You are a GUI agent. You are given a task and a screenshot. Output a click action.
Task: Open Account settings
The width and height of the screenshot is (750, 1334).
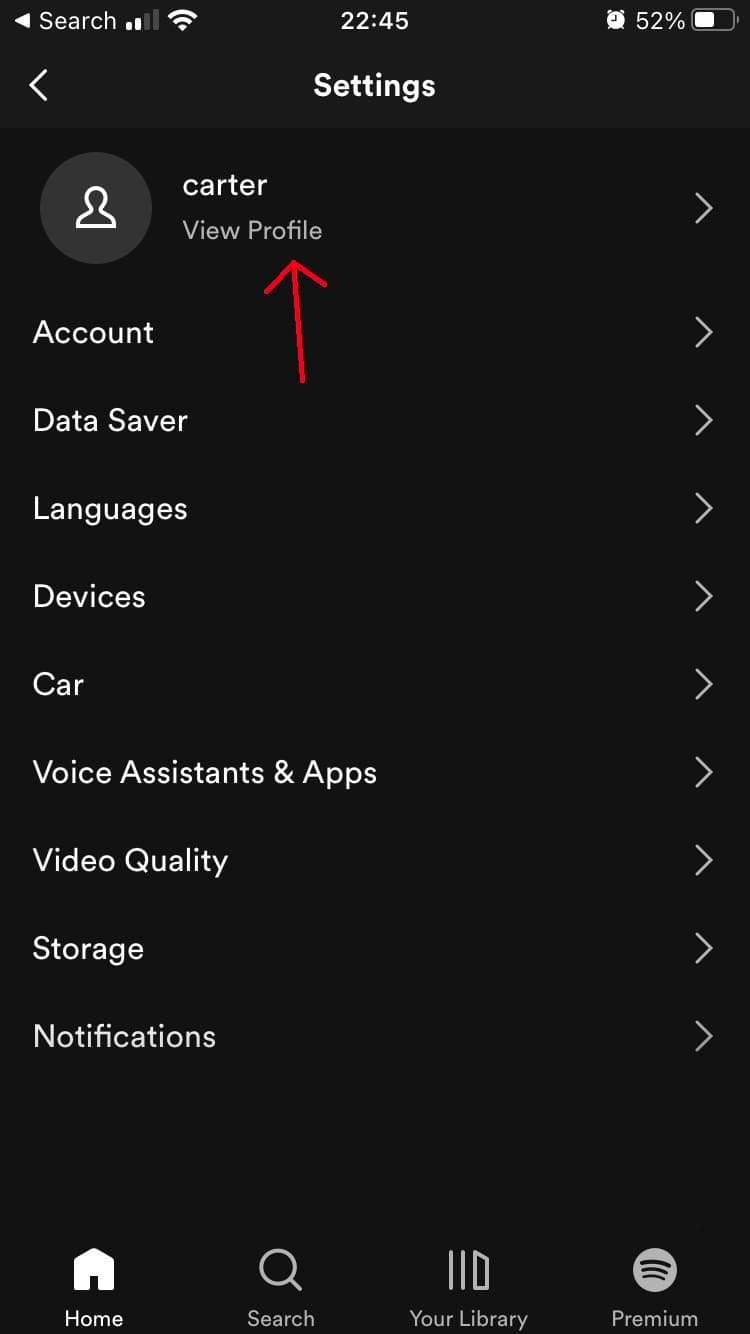click(x=375, y=332)
